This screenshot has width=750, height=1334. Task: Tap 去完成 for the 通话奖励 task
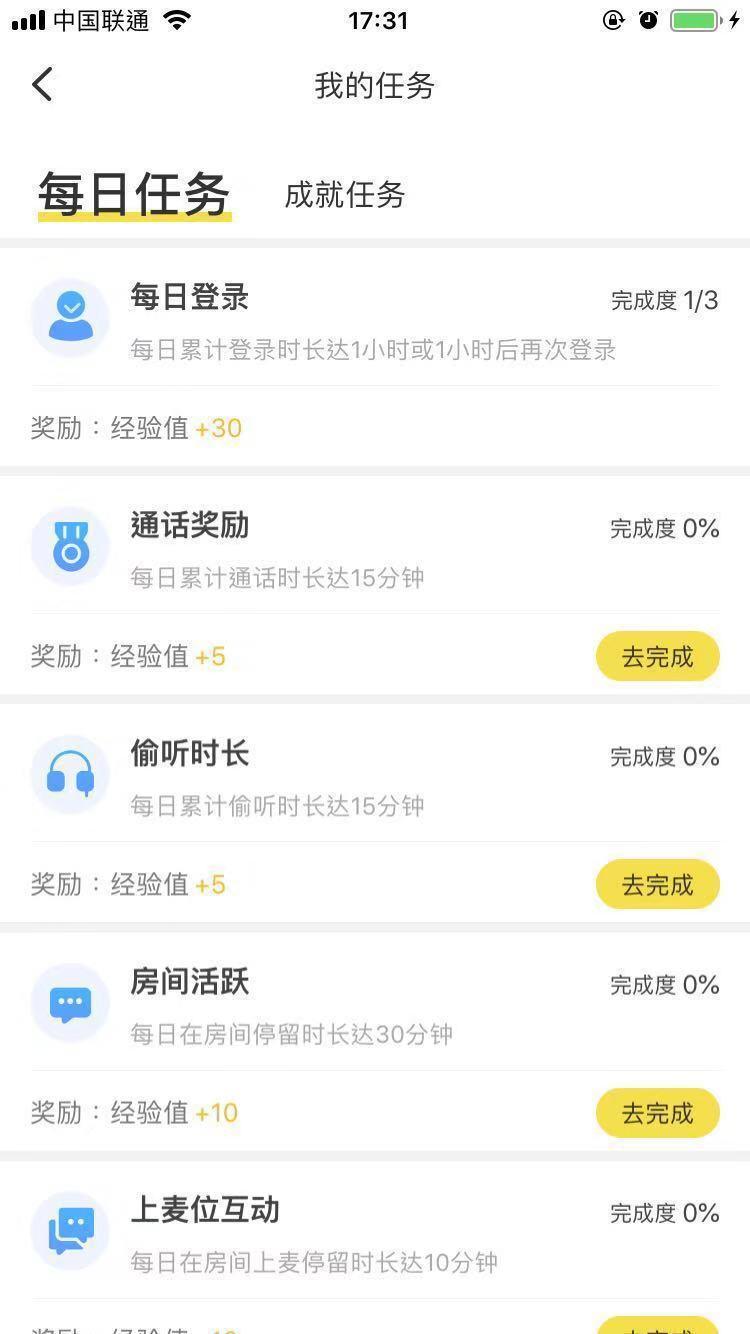657,656
